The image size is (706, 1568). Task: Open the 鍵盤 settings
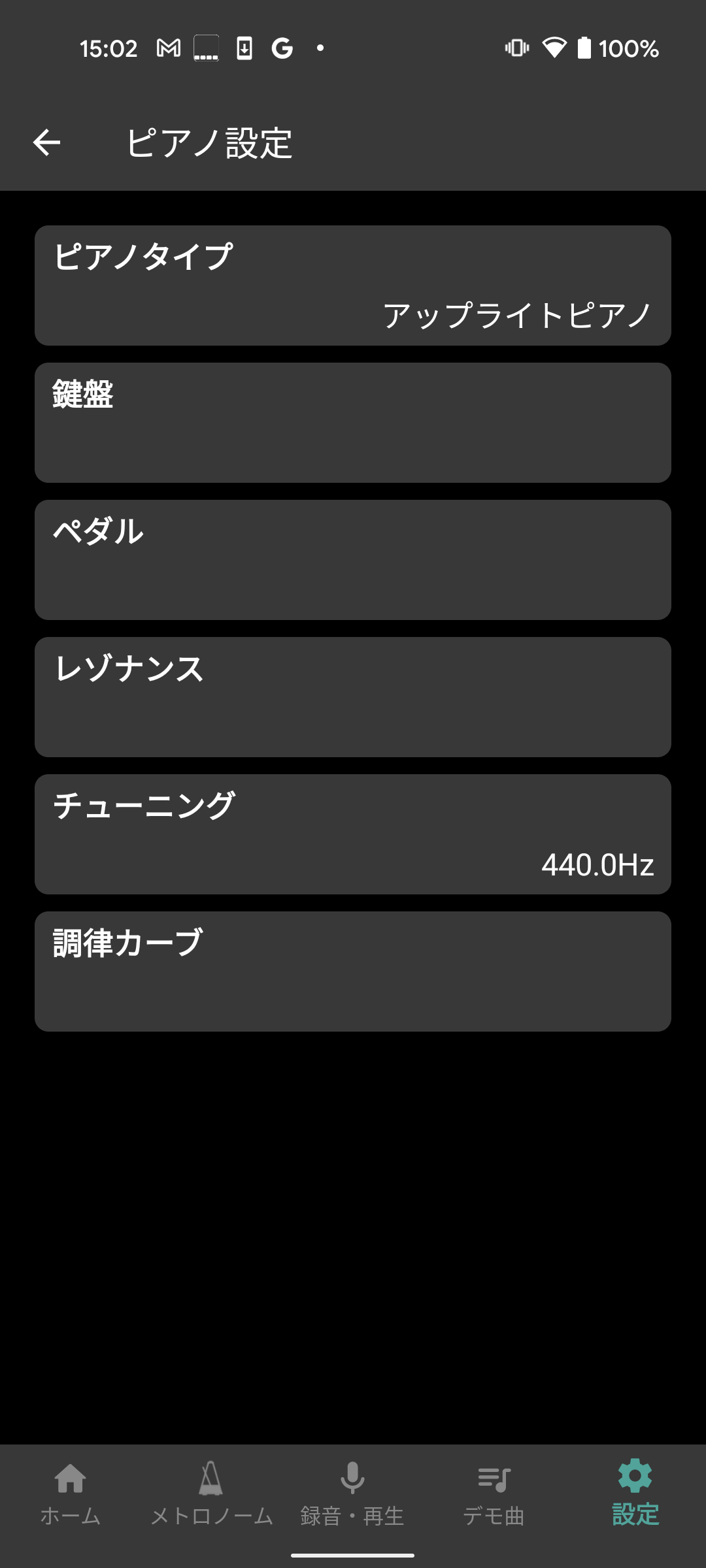pyautogui.click(x=353, y=423)
